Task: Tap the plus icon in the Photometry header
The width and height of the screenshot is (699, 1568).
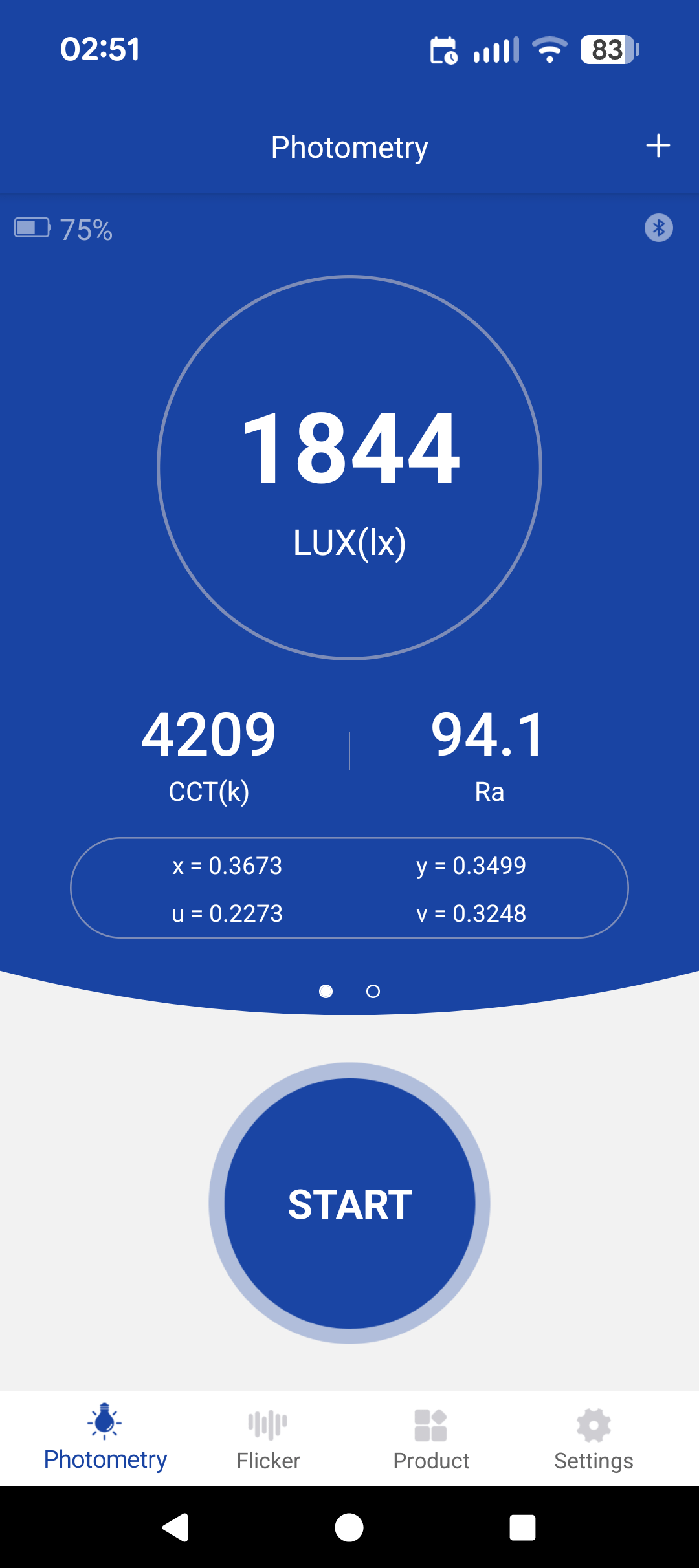Action: (658, 146)
